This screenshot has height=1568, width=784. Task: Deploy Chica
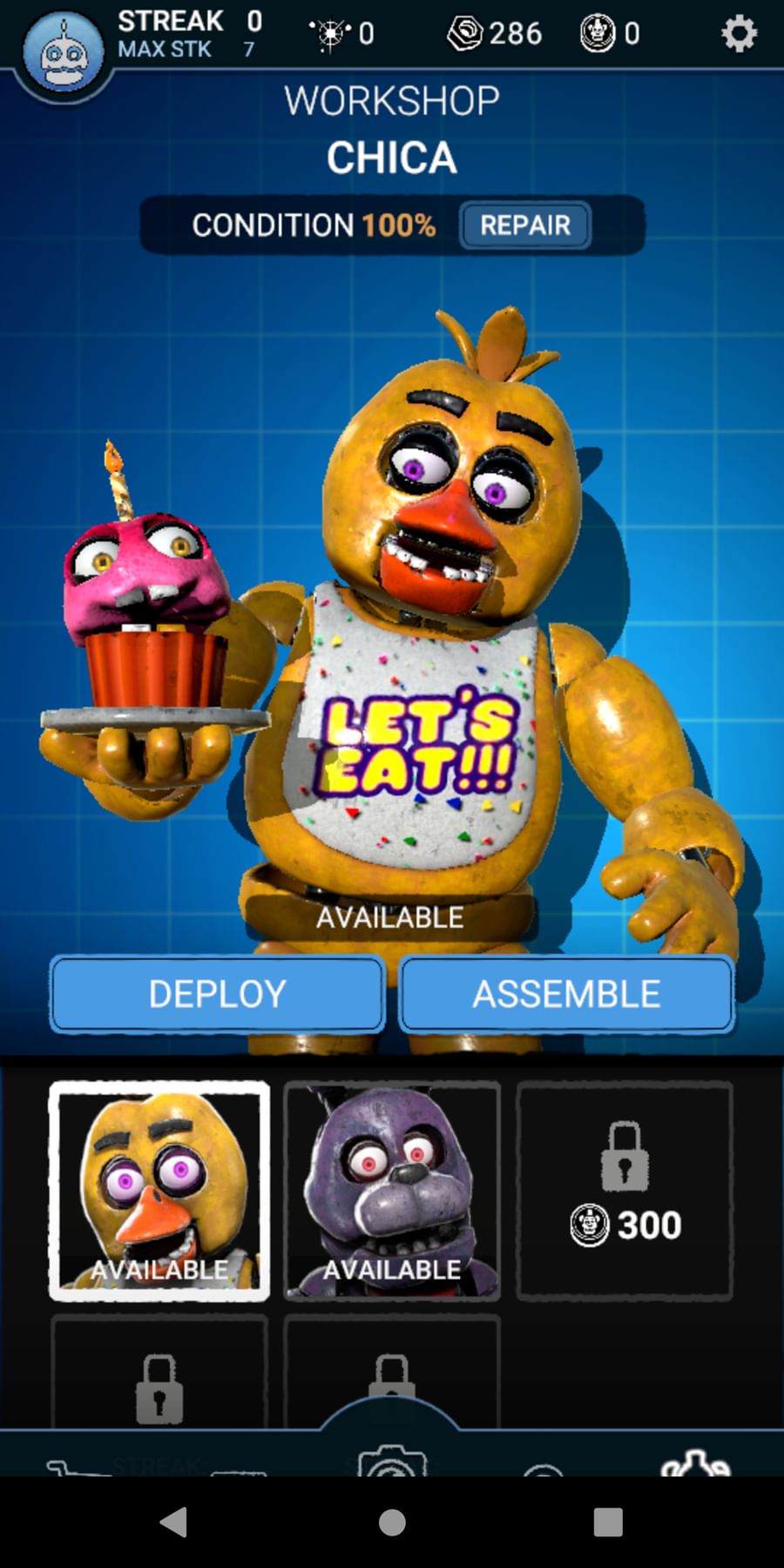point(217,994)
